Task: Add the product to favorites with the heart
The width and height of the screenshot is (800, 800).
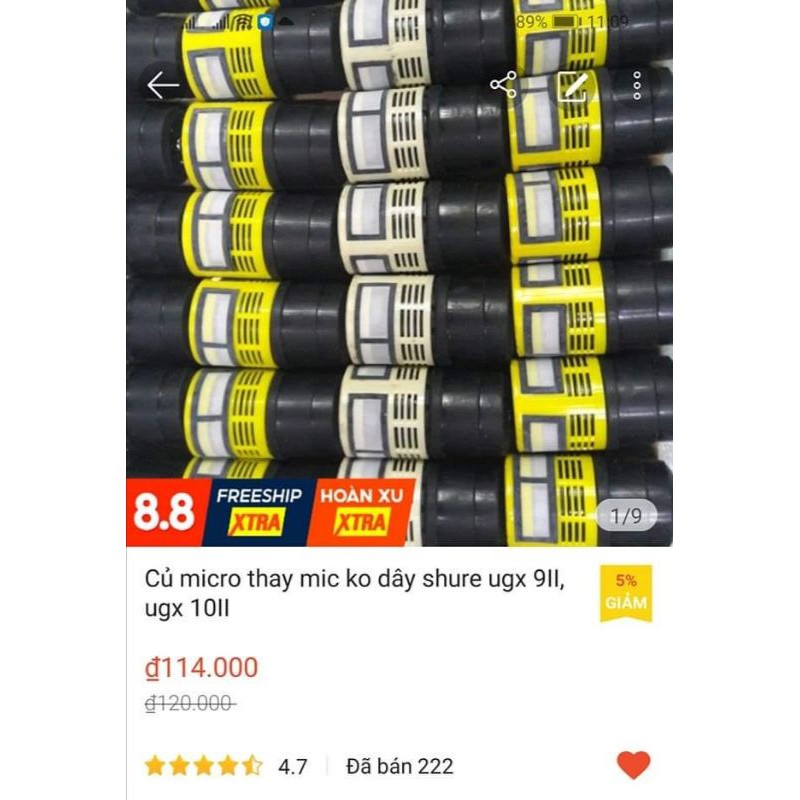Action: coord(633,765)
